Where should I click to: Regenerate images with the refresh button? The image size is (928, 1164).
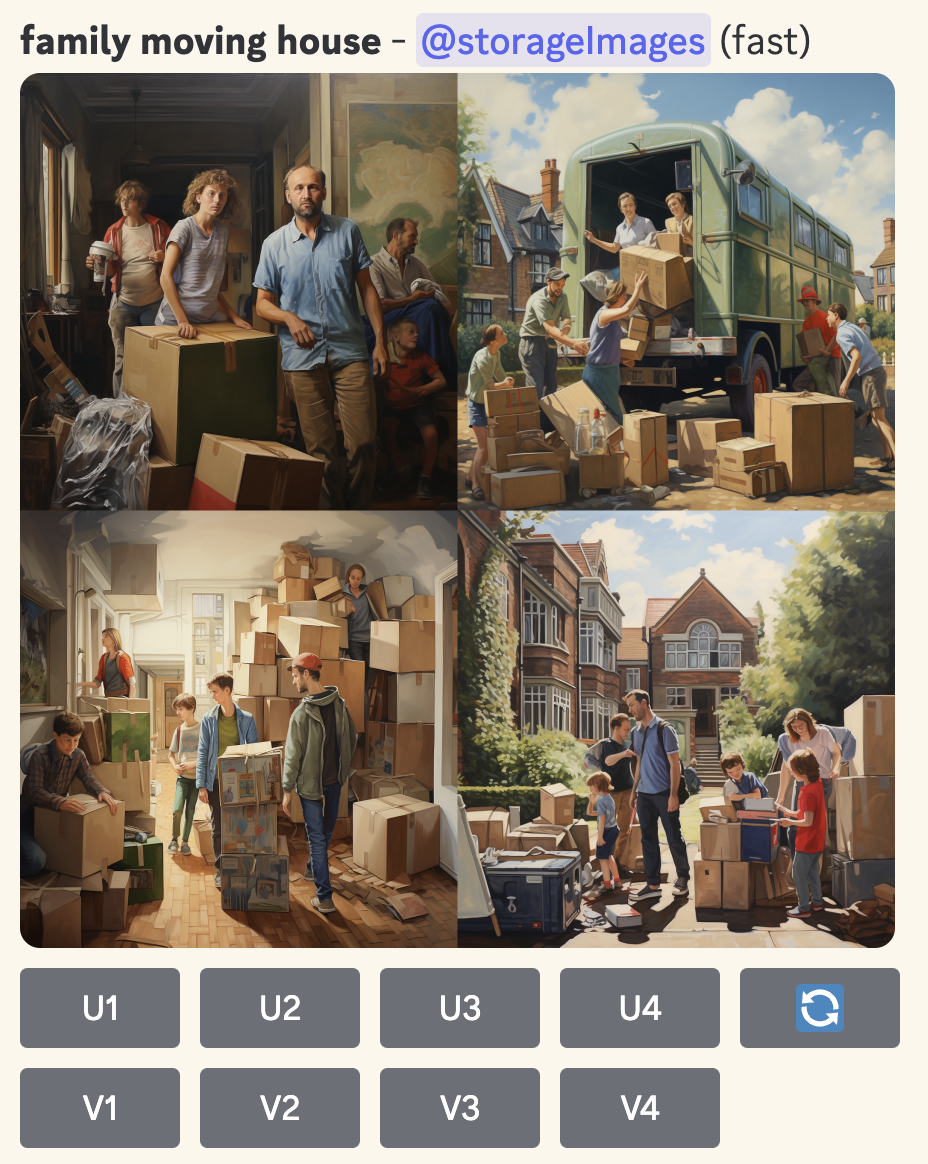pos(820,1008)
